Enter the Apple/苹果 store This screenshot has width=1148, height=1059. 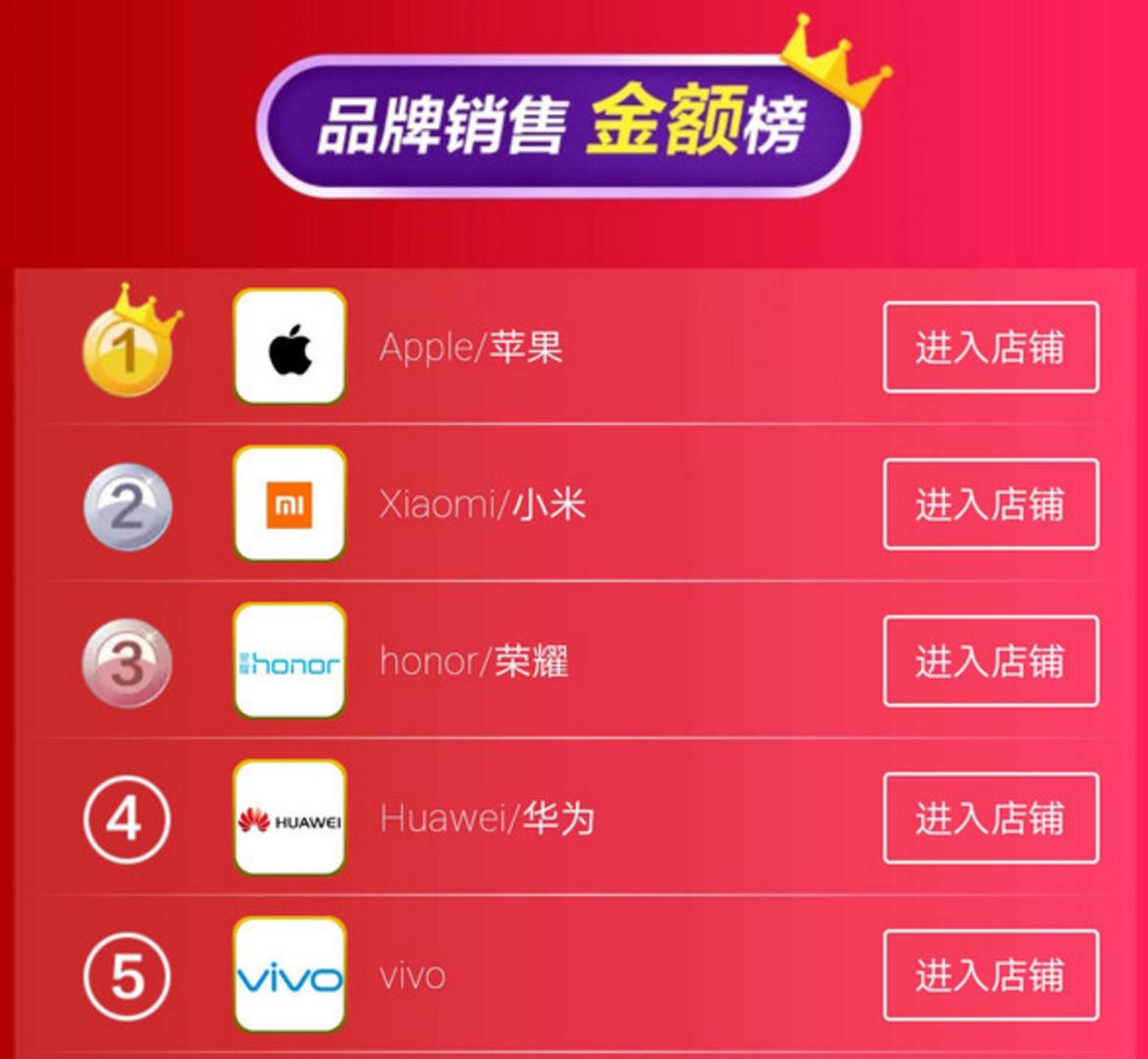click(990, 347)
